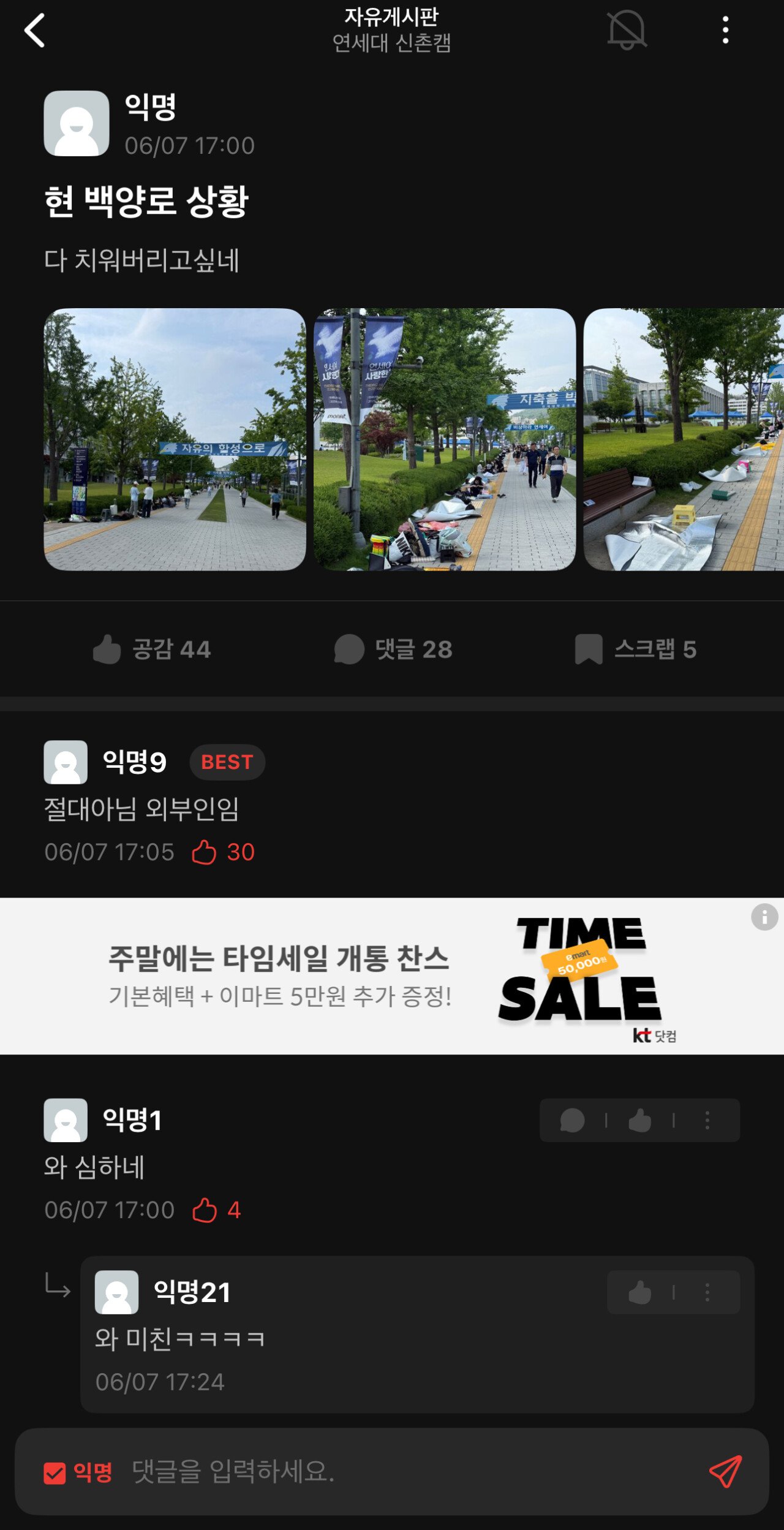Uncheck the 익명 anonymous checkbox
Viewport: 784px width, 1530px height.
(55, 1473)
